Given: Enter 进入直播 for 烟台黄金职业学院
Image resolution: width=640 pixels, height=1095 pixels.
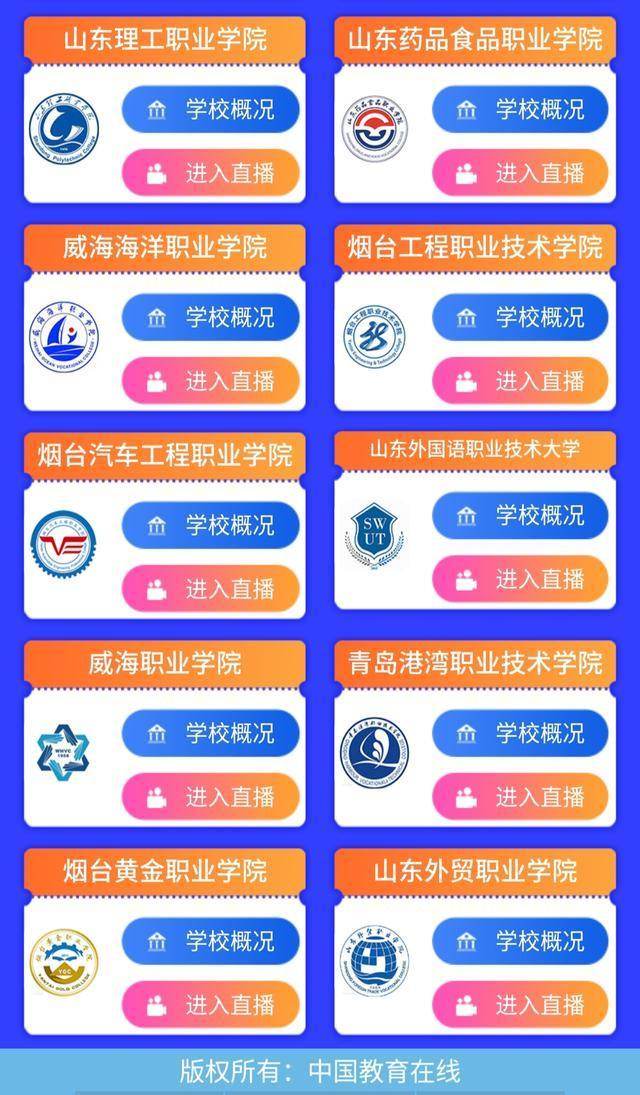Looking at the screenshot, I should (x=211, y=1004).
